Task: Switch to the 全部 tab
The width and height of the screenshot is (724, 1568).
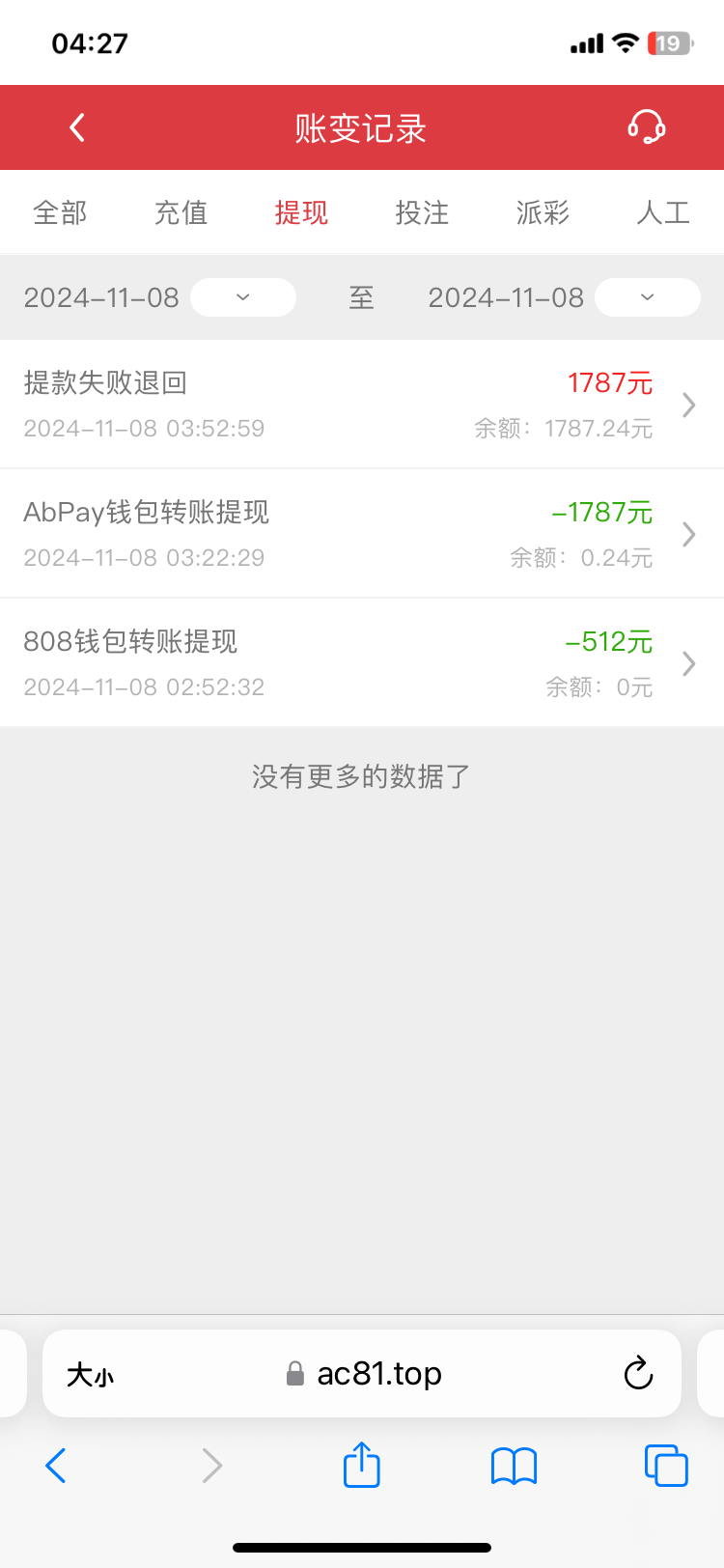Action: click(x=60, y=212)
